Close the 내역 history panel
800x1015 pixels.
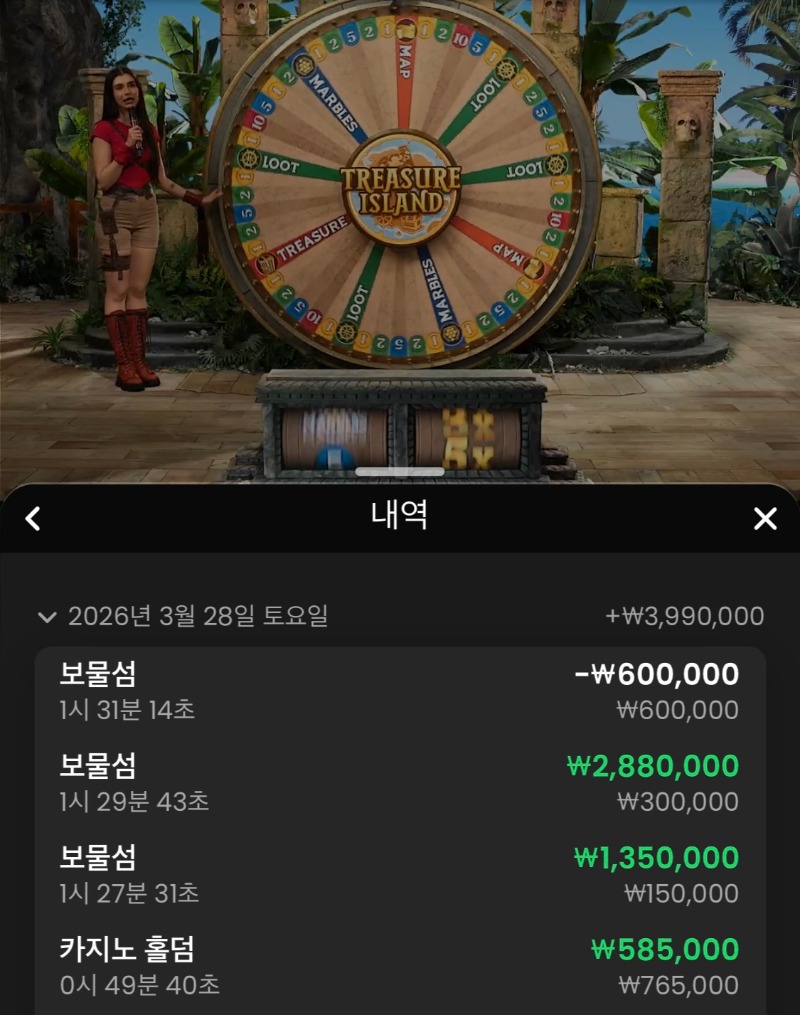pyautogui.click(x=765, y=518)
